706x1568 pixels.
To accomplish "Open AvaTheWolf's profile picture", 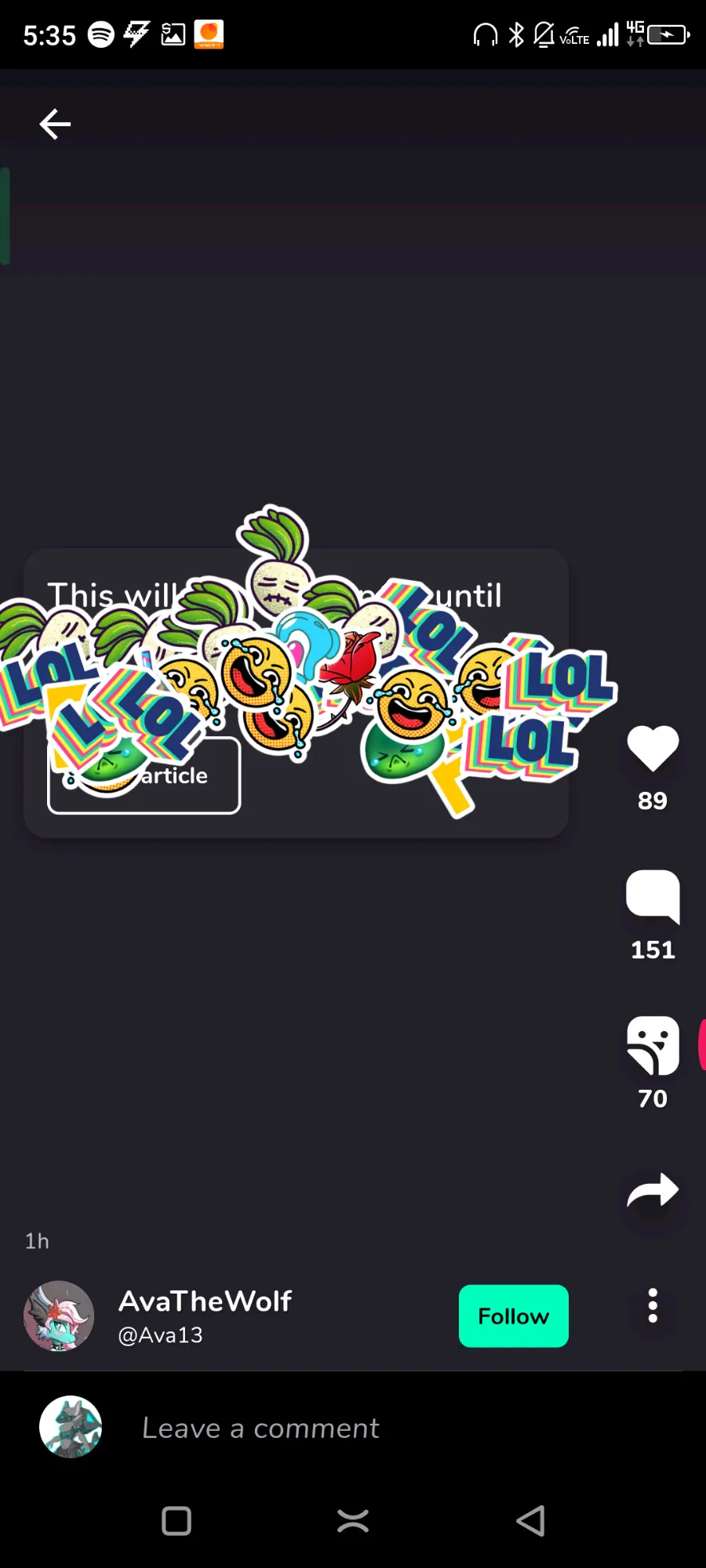I will pyautogui.click(x=59, y=1316).
